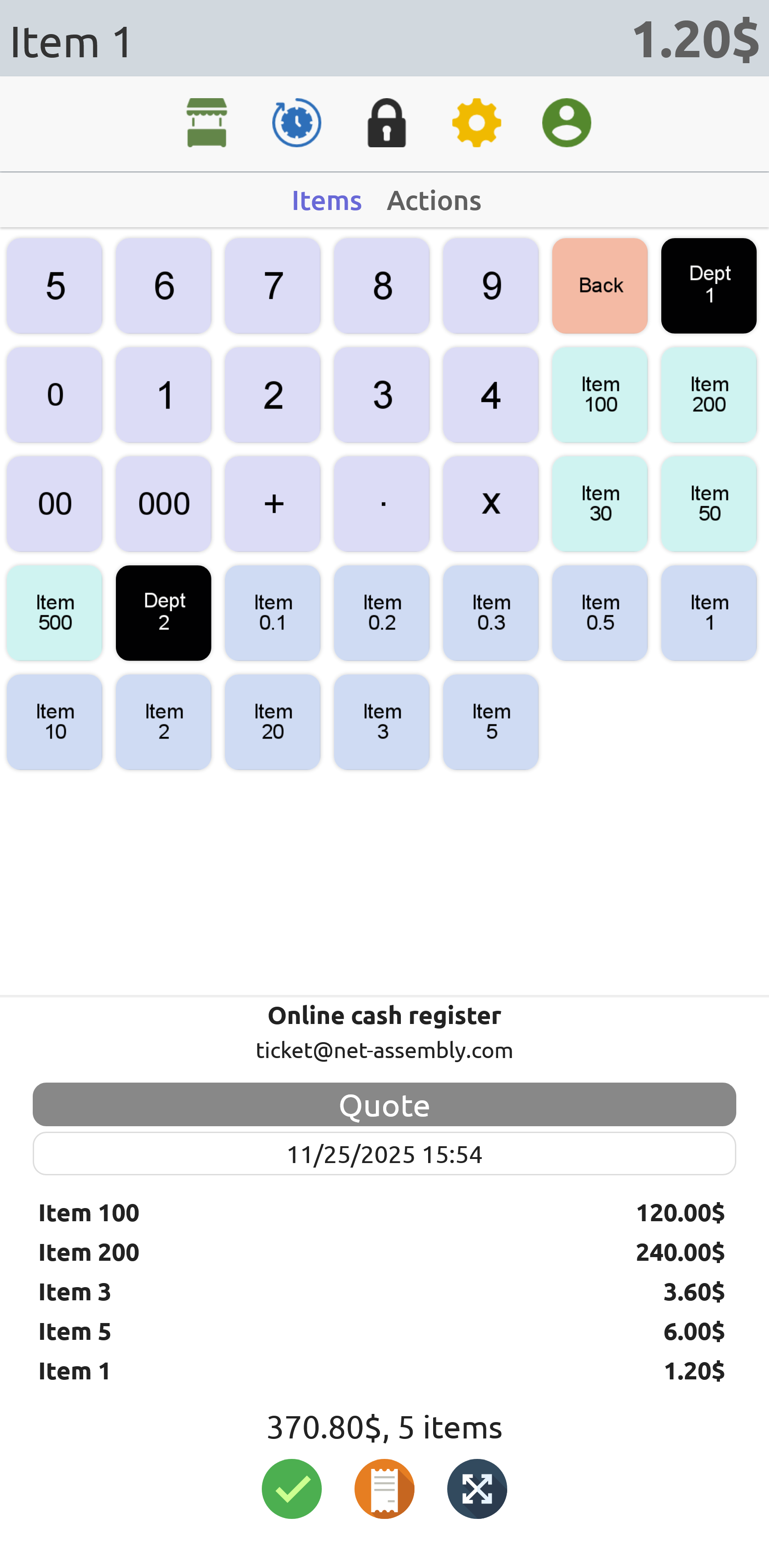
Task: Select the Dept 1 button
Action: pos(709,285)
